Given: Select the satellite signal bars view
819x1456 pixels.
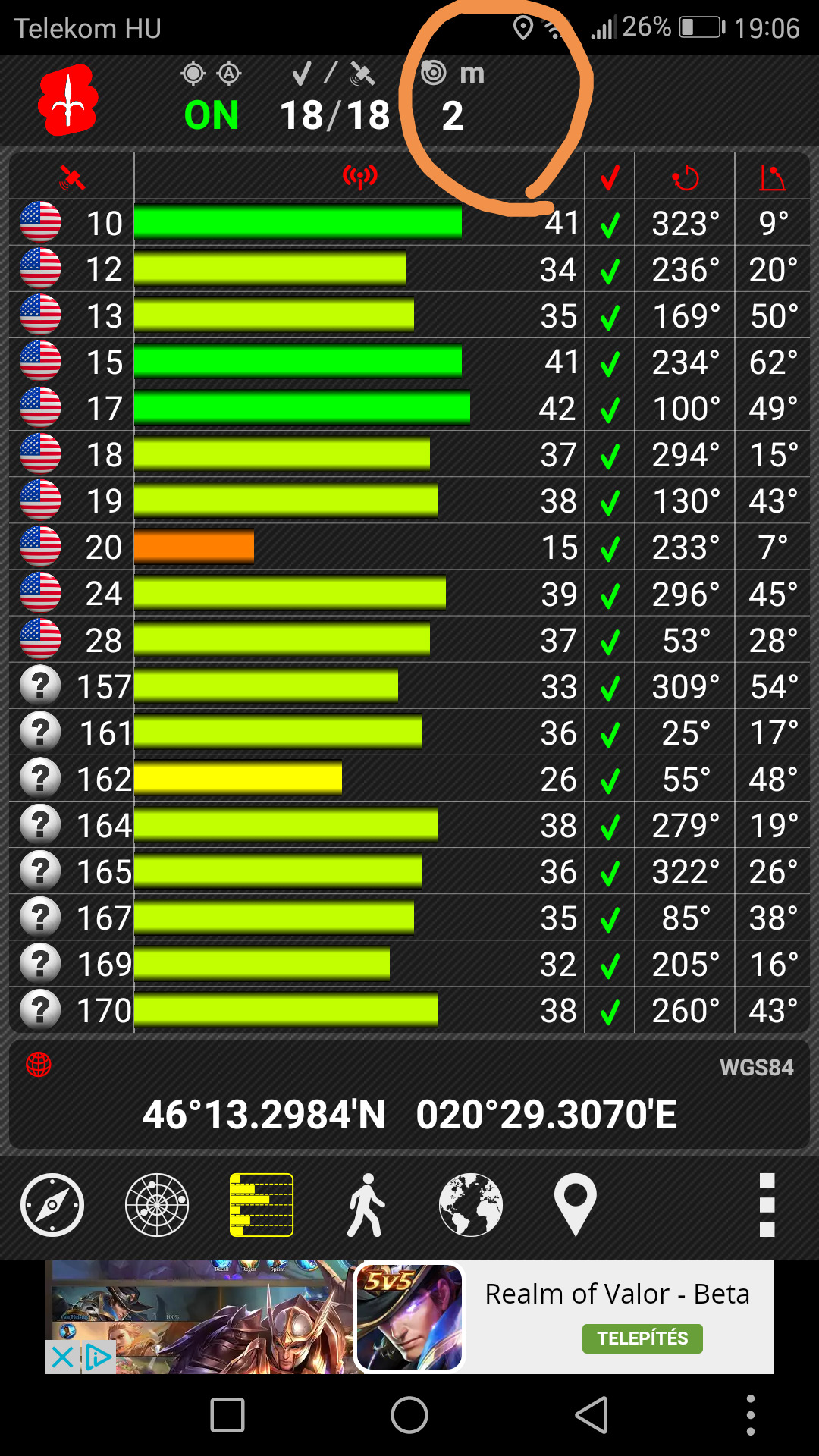Looking at the screenshot, I should coord(262,1205).
